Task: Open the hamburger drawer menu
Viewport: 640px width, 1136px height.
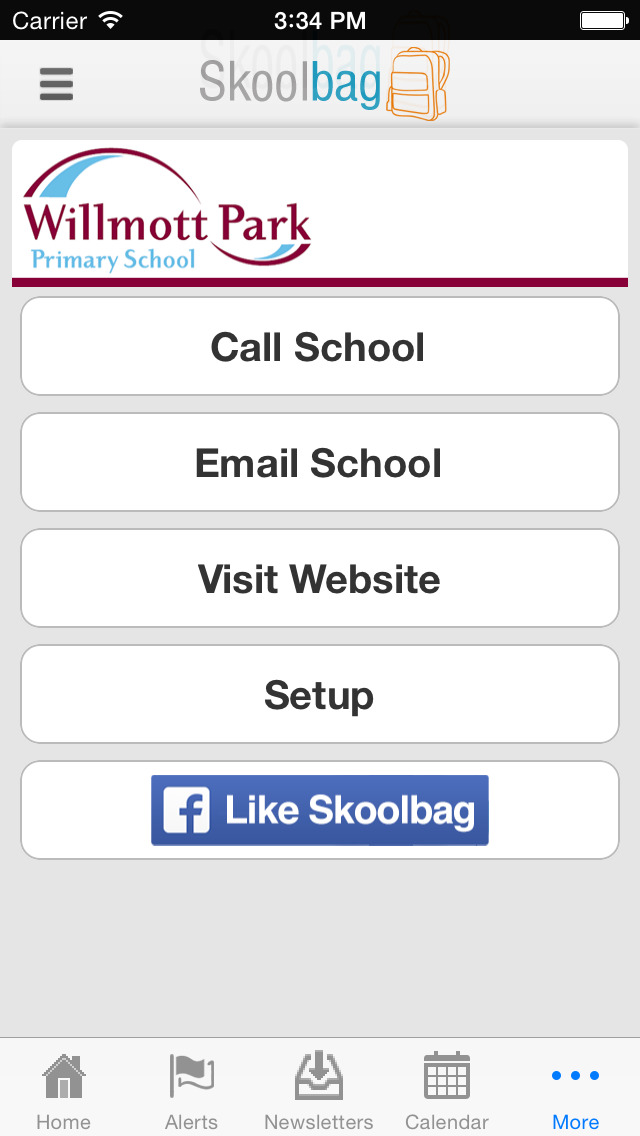Action: point(56,84)
